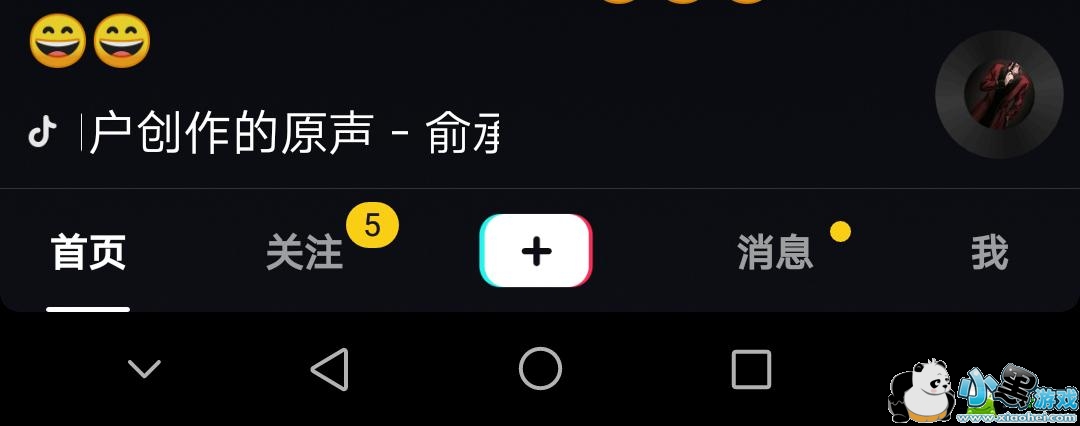Hide the navigation bar with down chevron

pos(144,369)
